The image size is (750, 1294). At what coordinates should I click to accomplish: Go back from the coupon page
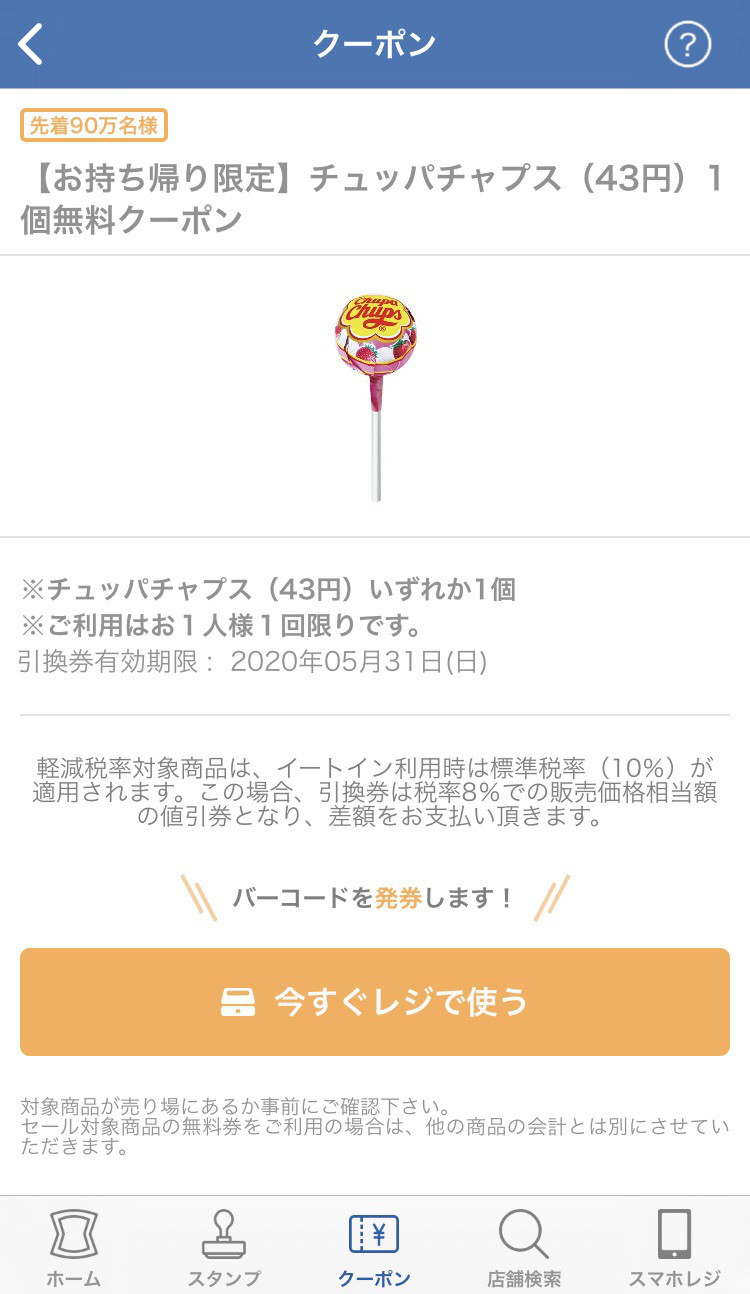pyautogui.click(x=31, y=45)
